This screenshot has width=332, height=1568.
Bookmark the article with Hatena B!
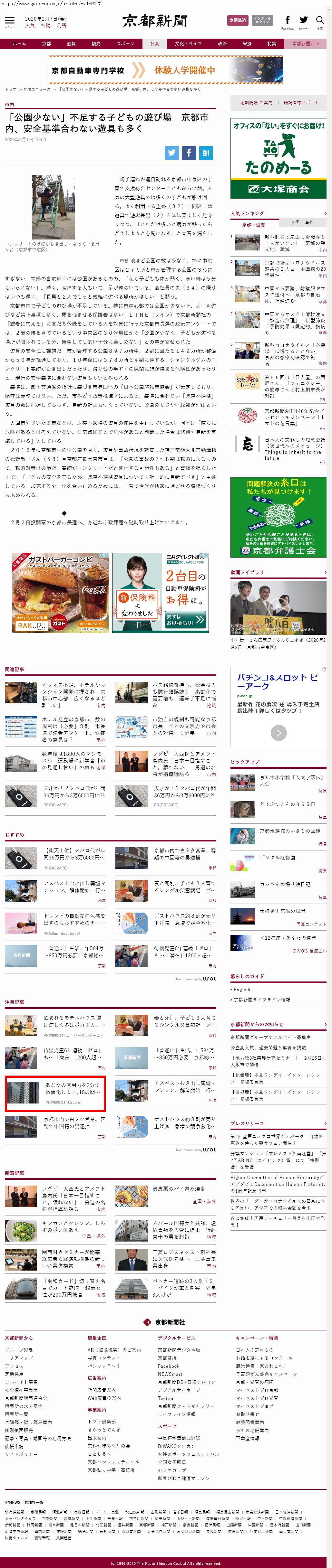206,153
